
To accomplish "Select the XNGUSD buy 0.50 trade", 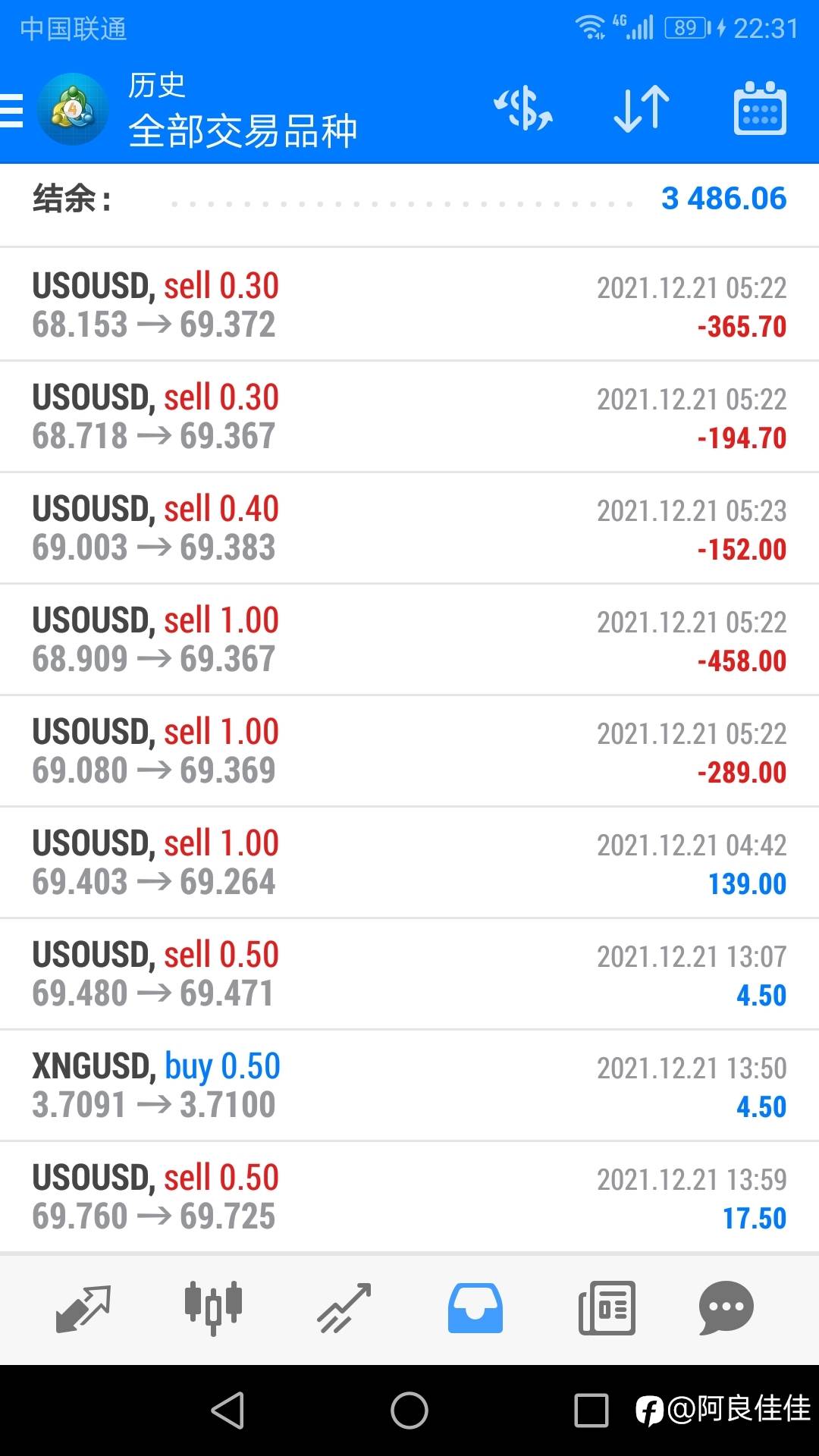I will coord(409,1085).
